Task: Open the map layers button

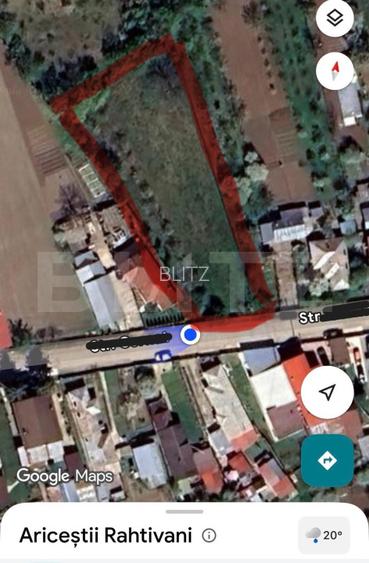Action: [x=335, y=18]
